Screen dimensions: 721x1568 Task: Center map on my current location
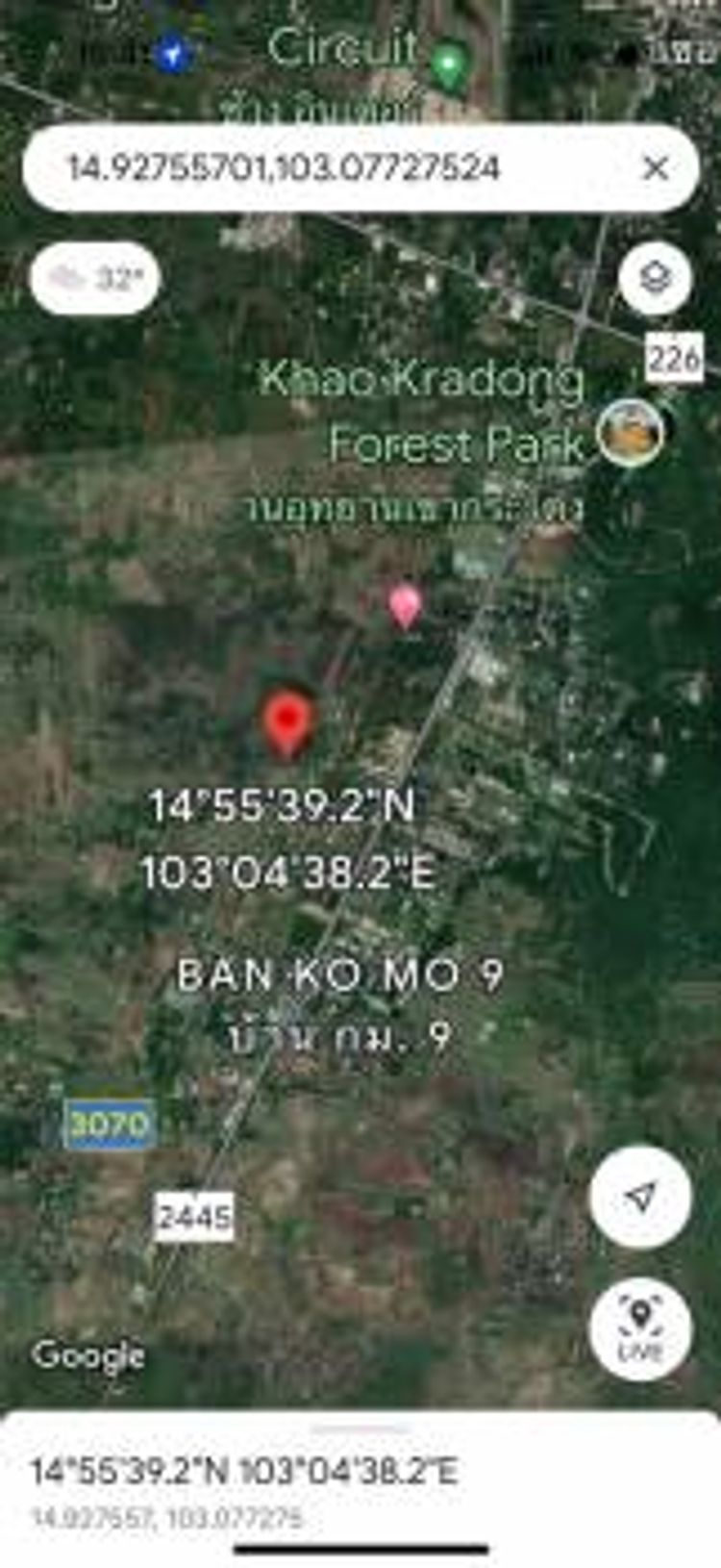pyautogui.click(x=639, y=1197)
